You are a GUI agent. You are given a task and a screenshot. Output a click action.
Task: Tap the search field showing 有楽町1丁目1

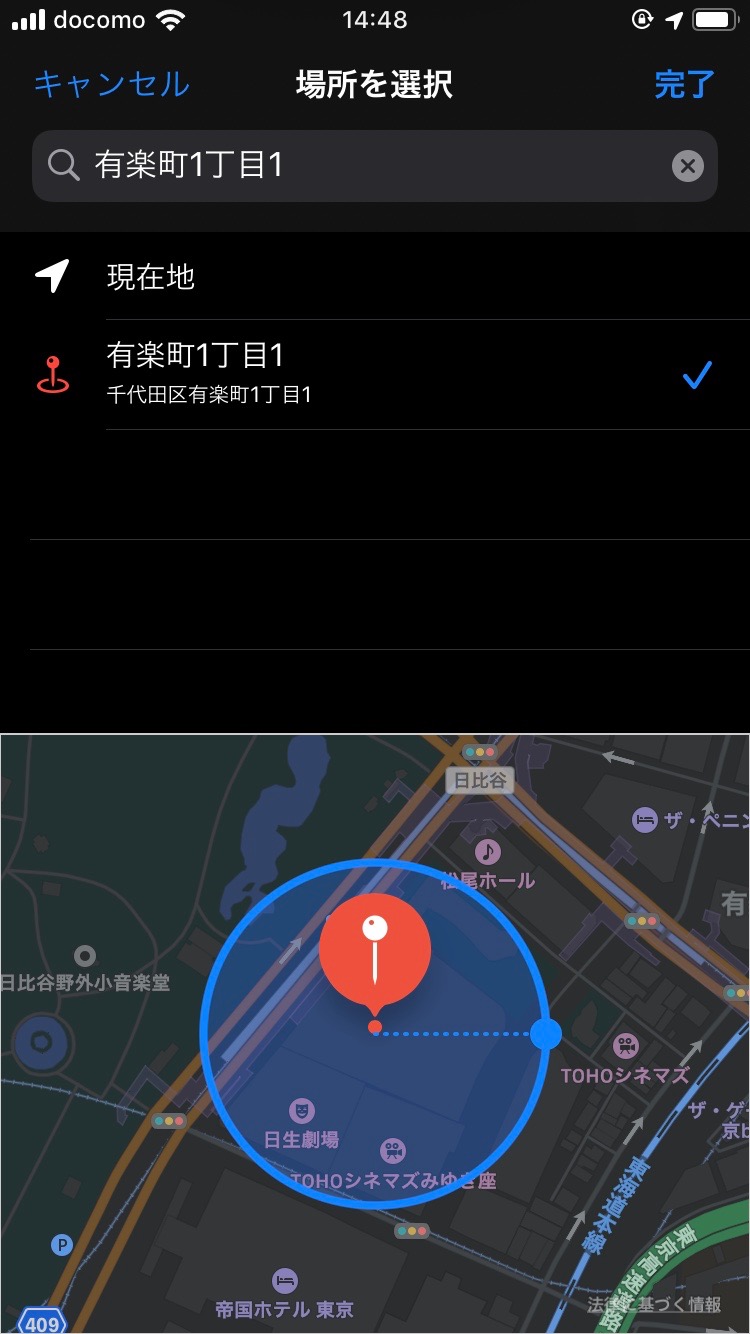360,166
